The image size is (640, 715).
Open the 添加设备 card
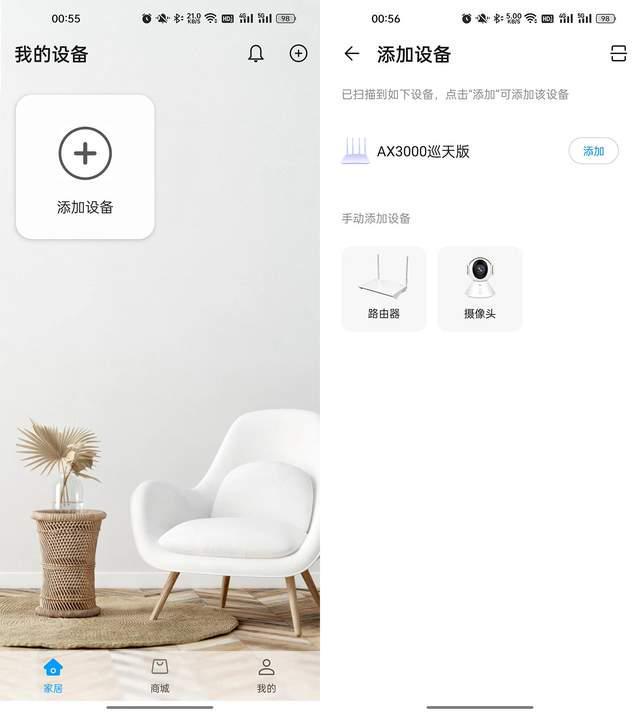pos(85,167)
